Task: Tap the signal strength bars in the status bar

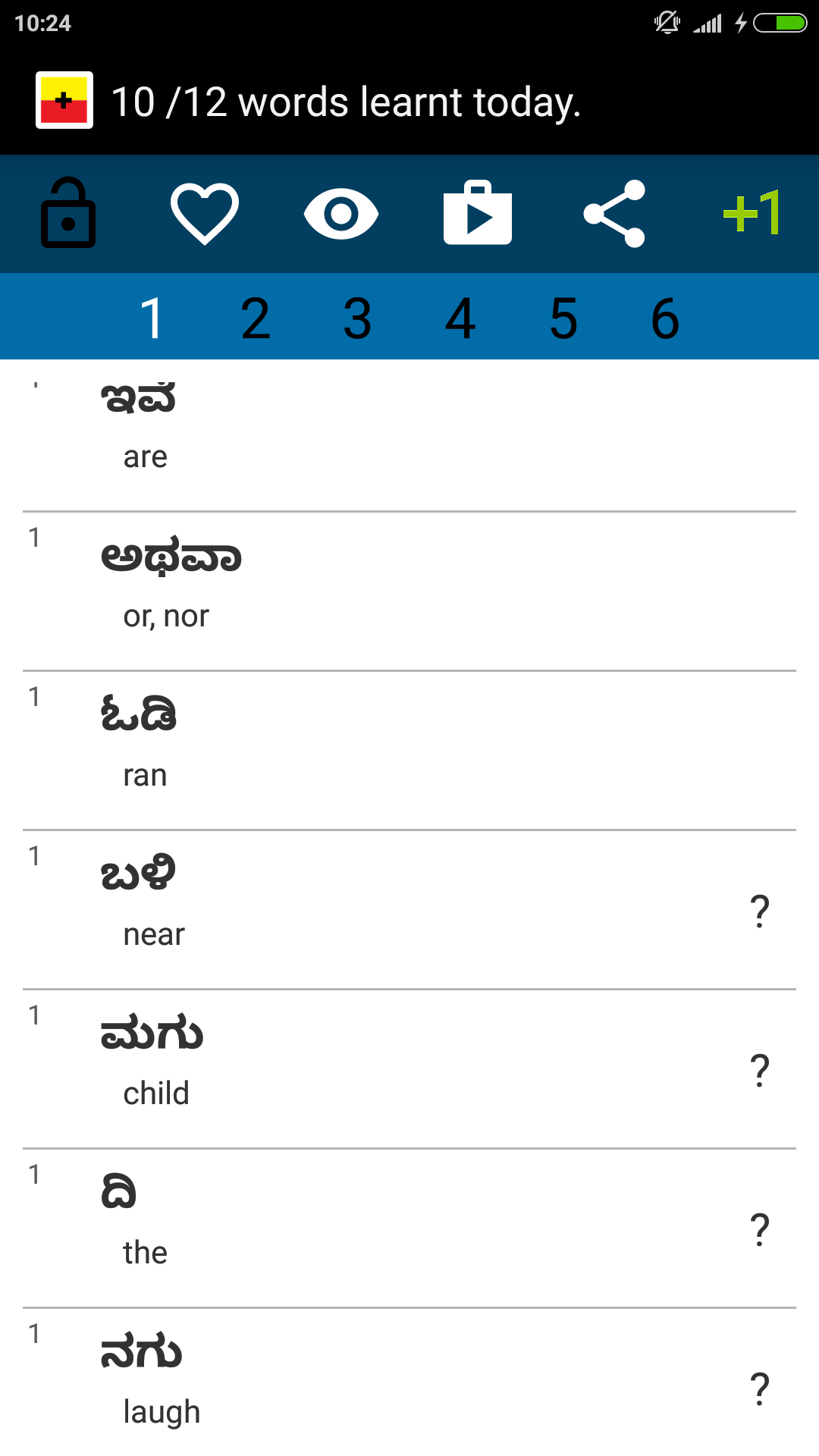Action: pos(708,23)
